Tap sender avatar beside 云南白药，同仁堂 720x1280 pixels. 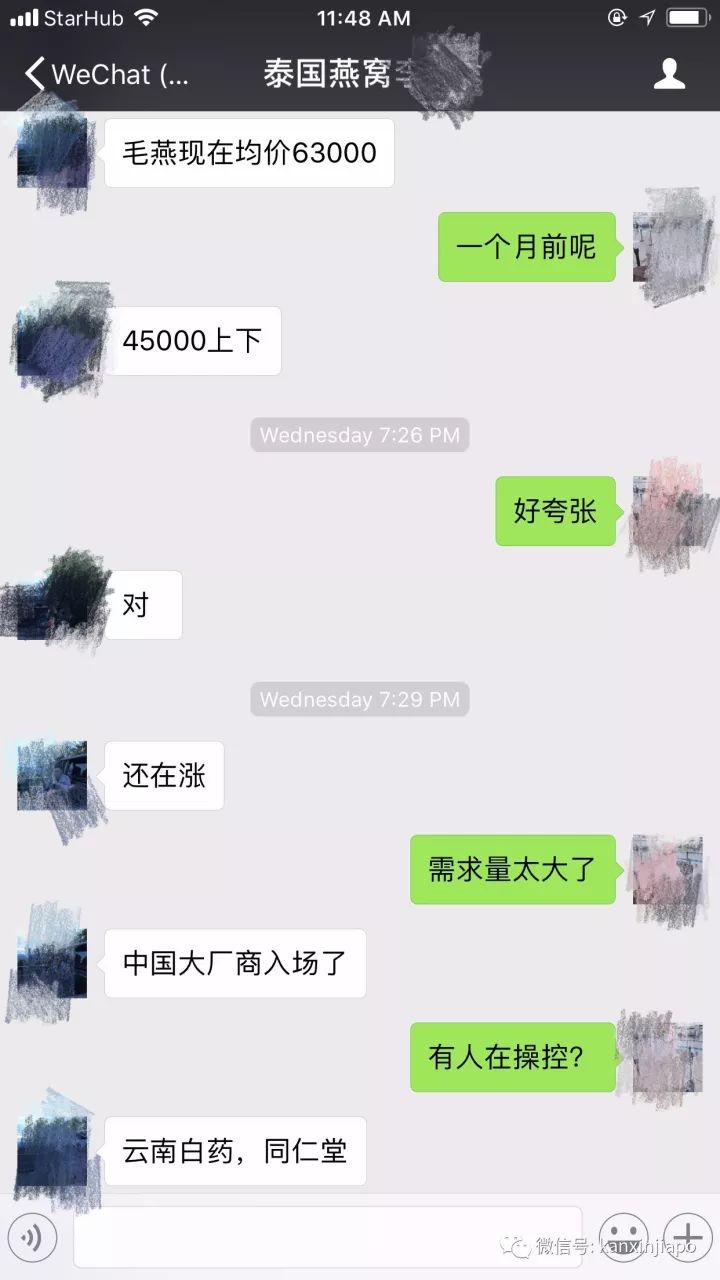tap(52, 1150)
